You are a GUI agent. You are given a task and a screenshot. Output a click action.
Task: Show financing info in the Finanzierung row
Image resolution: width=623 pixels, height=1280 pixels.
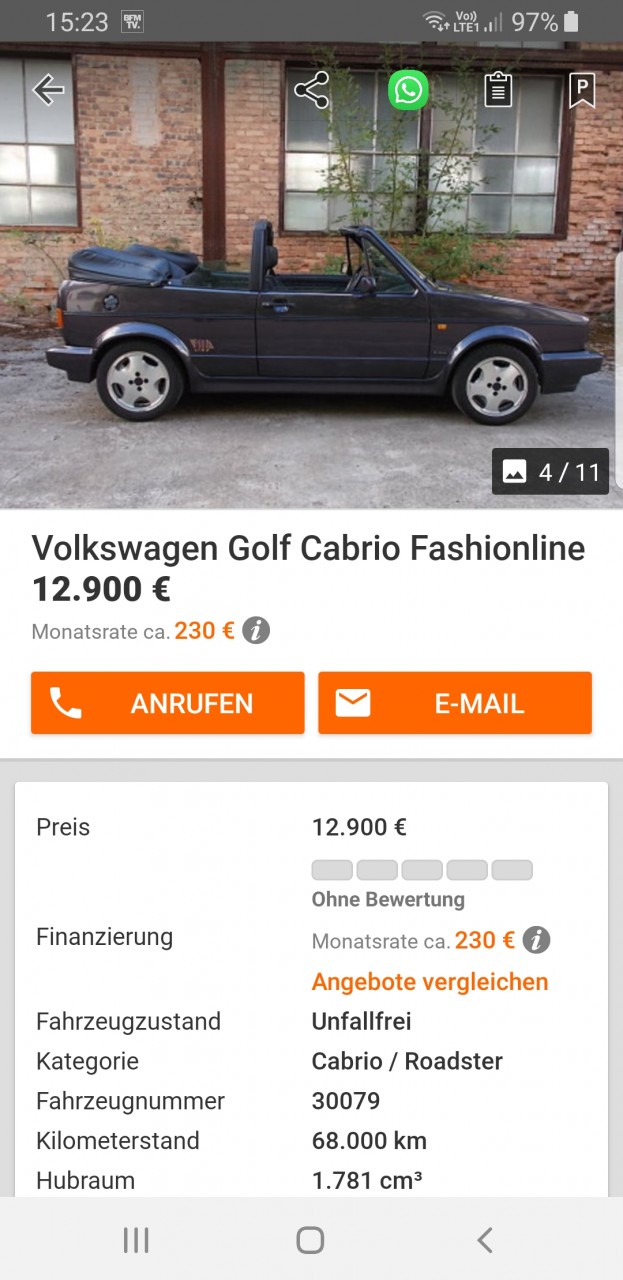(536, 940)
